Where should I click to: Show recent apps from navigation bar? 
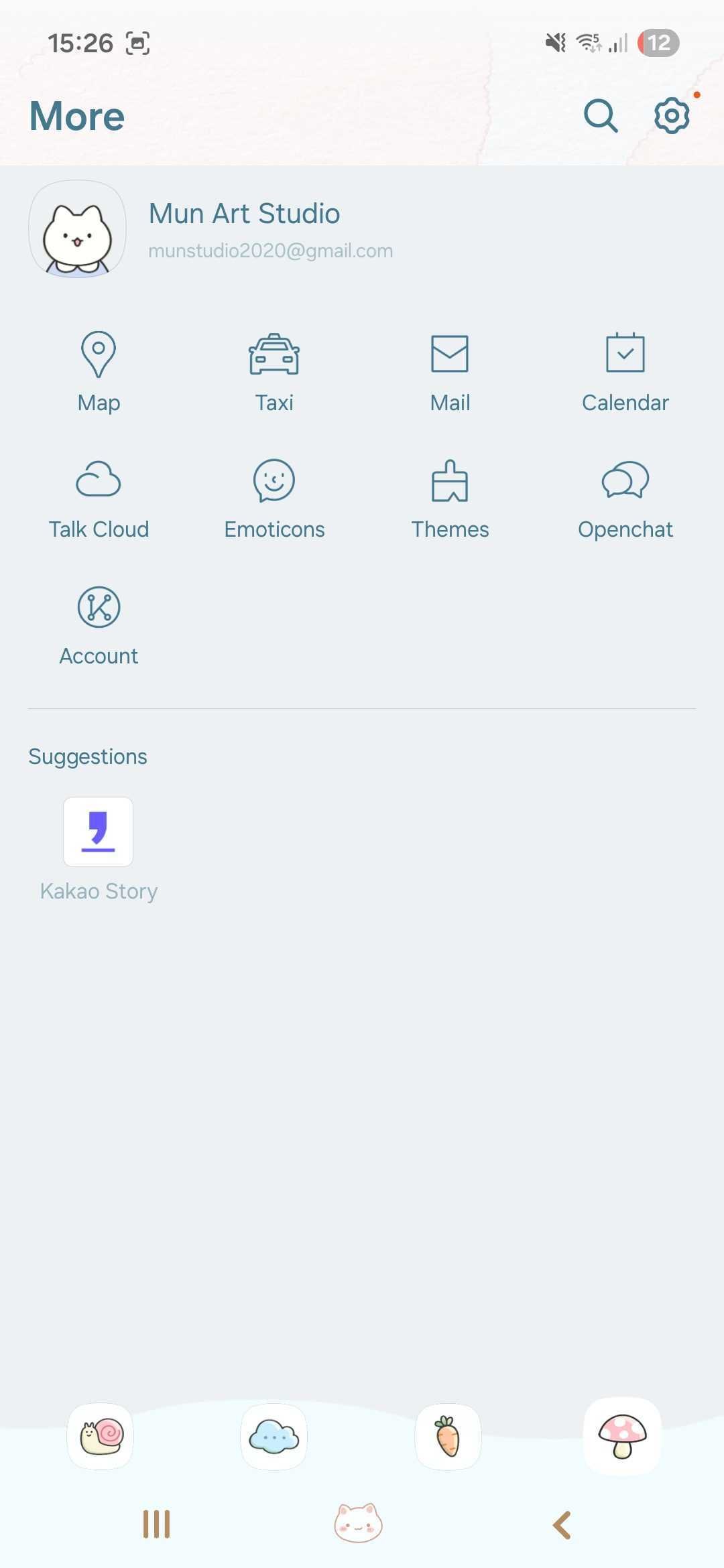[156, 1525]
